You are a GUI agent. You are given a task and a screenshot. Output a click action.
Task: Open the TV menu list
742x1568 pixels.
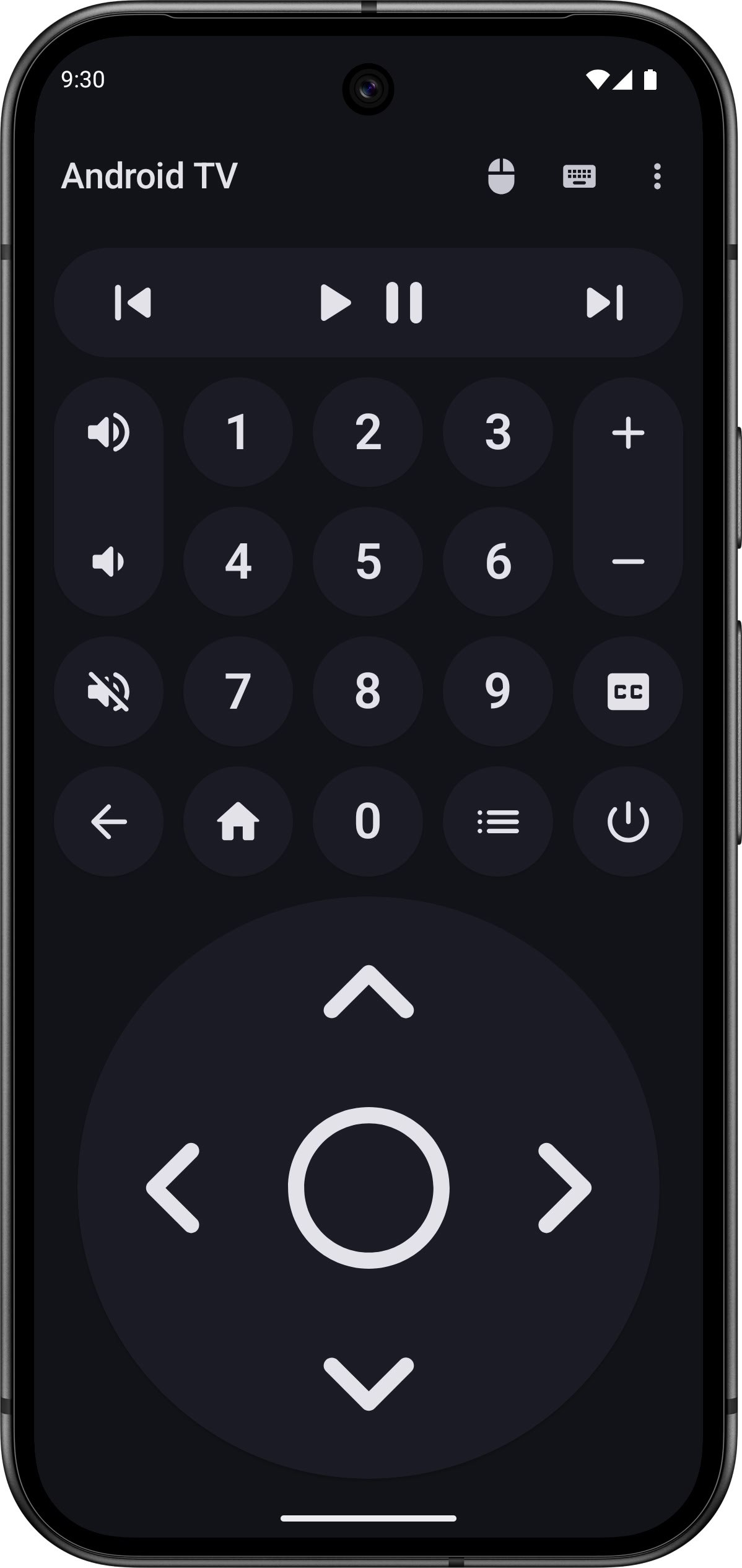[498, 821]
